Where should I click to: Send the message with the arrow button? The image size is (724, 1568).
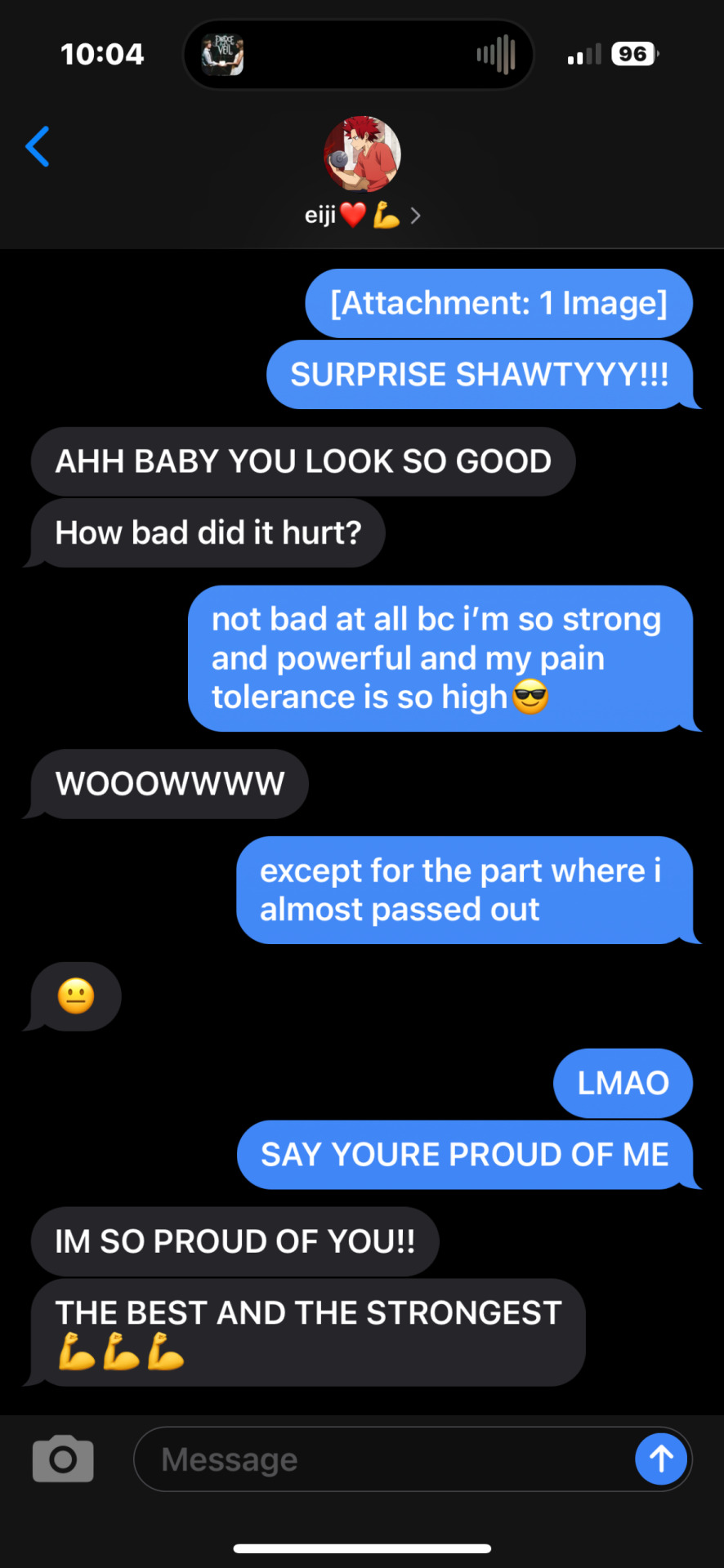(661, 1459)
